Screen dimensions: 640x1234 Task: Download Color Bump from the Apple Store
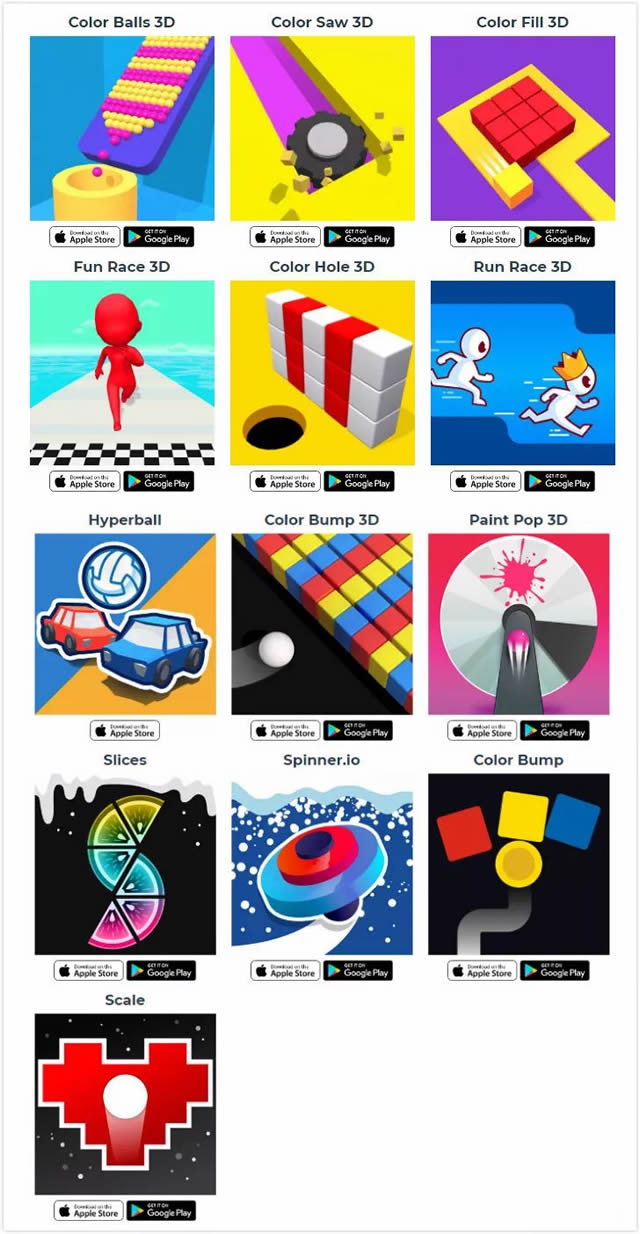click(482, 970)
